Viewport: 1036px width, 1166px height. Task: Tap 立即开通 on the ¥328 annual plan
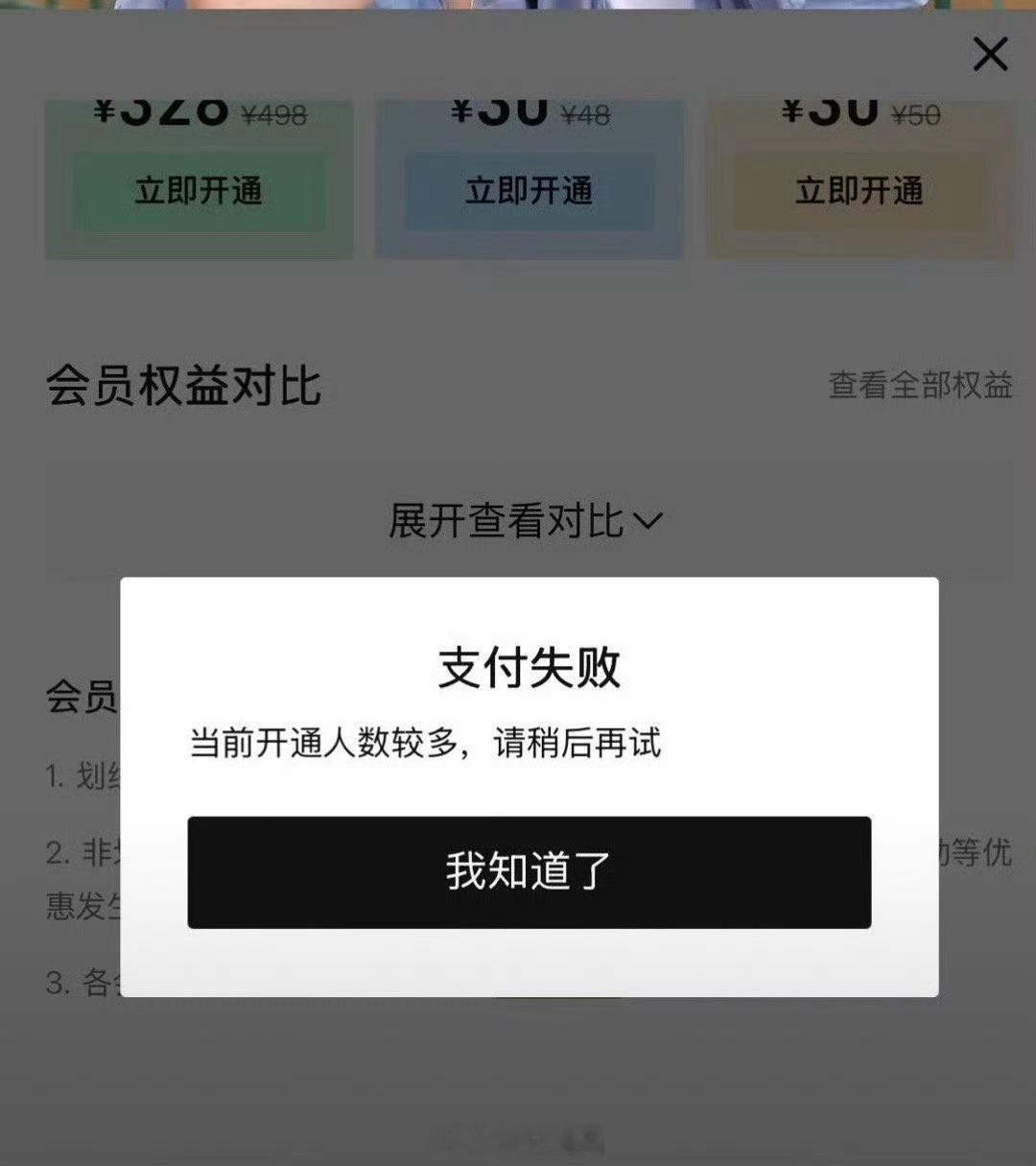(199, 191)
